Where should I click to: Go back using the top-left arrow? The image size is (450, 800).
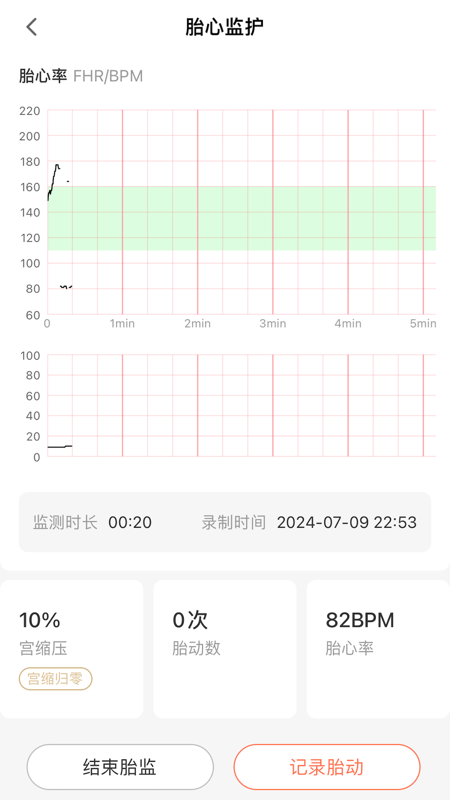coord(32,27)
